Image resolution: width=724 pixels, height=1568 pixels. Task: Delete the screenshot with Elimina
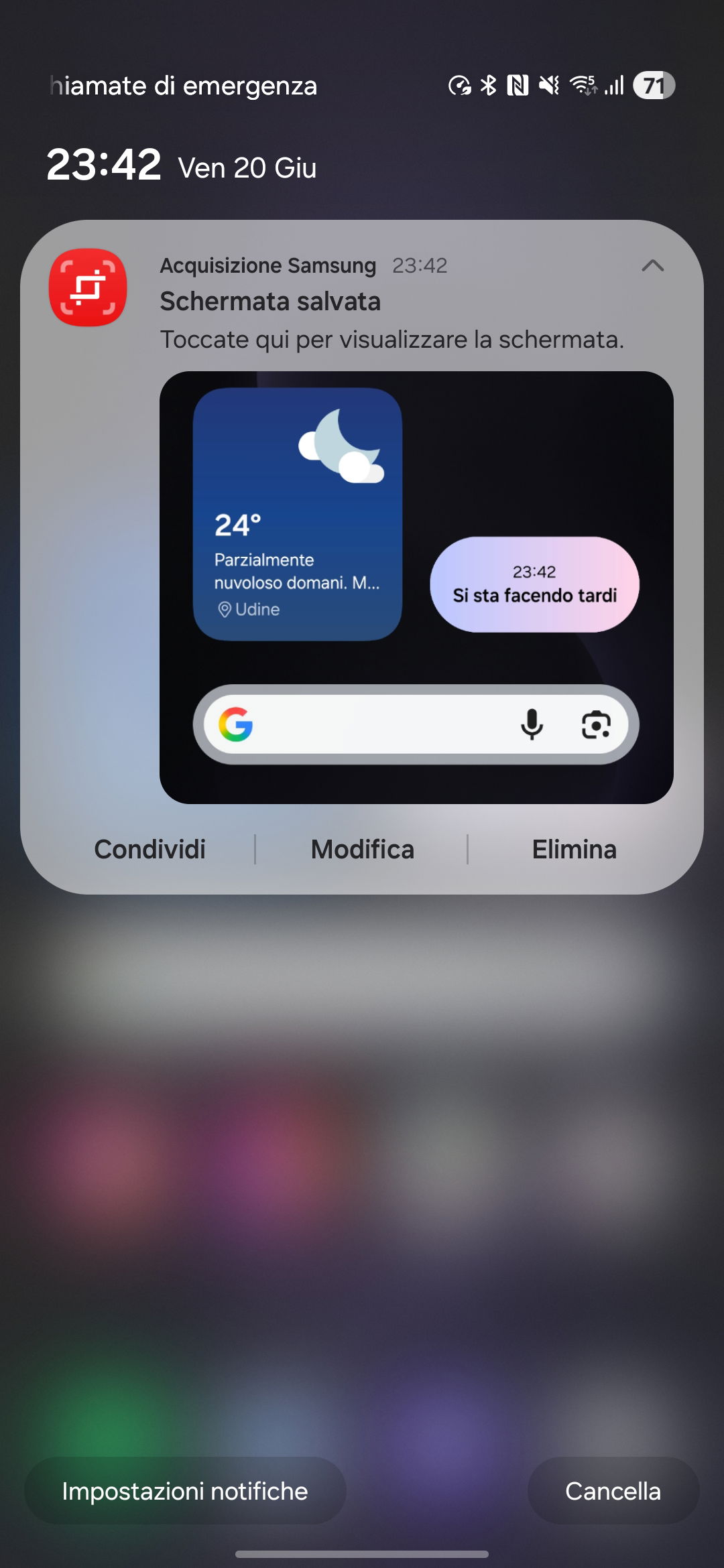574,849
